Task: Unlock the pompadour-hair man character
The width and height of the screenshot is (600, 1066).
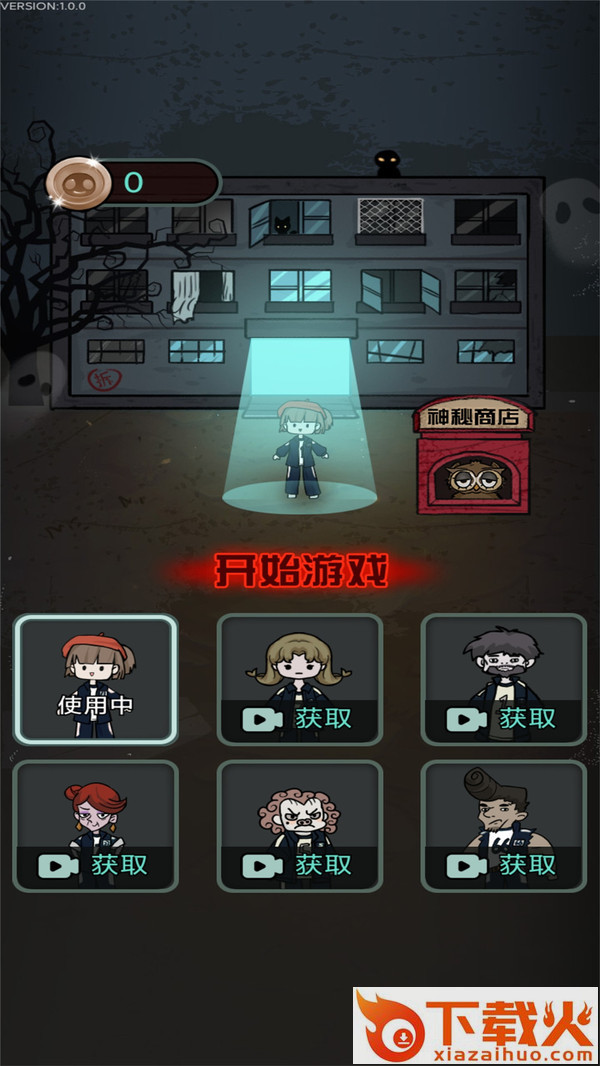Action: pyautogui.click(x=503, y=864)
